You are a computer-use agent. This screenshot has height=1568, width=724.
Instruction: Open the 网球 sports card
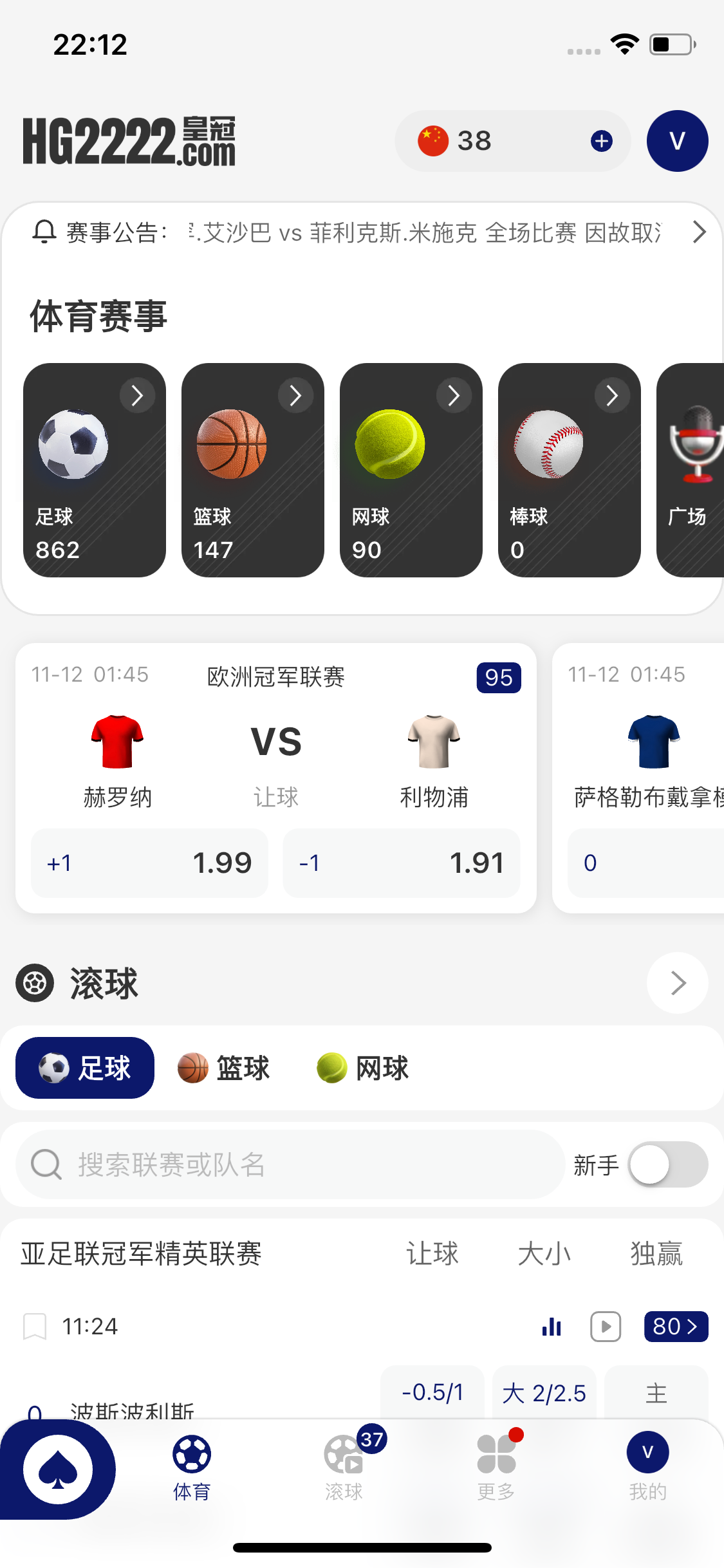point(411,470)
